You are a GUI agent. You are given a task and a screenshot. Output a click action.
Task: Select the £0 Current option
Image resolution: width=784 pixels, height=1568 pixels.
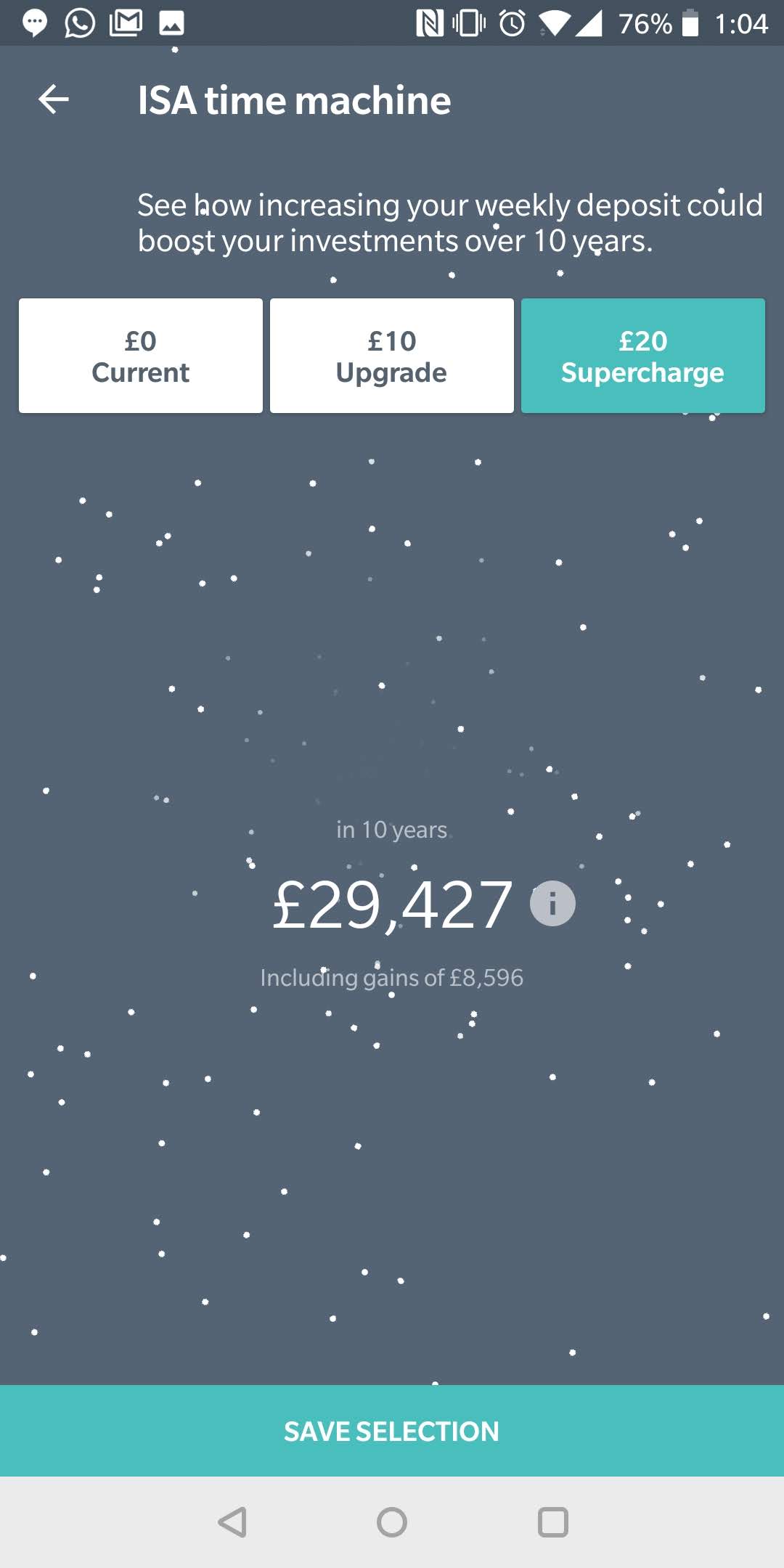(x=141, y=356)
